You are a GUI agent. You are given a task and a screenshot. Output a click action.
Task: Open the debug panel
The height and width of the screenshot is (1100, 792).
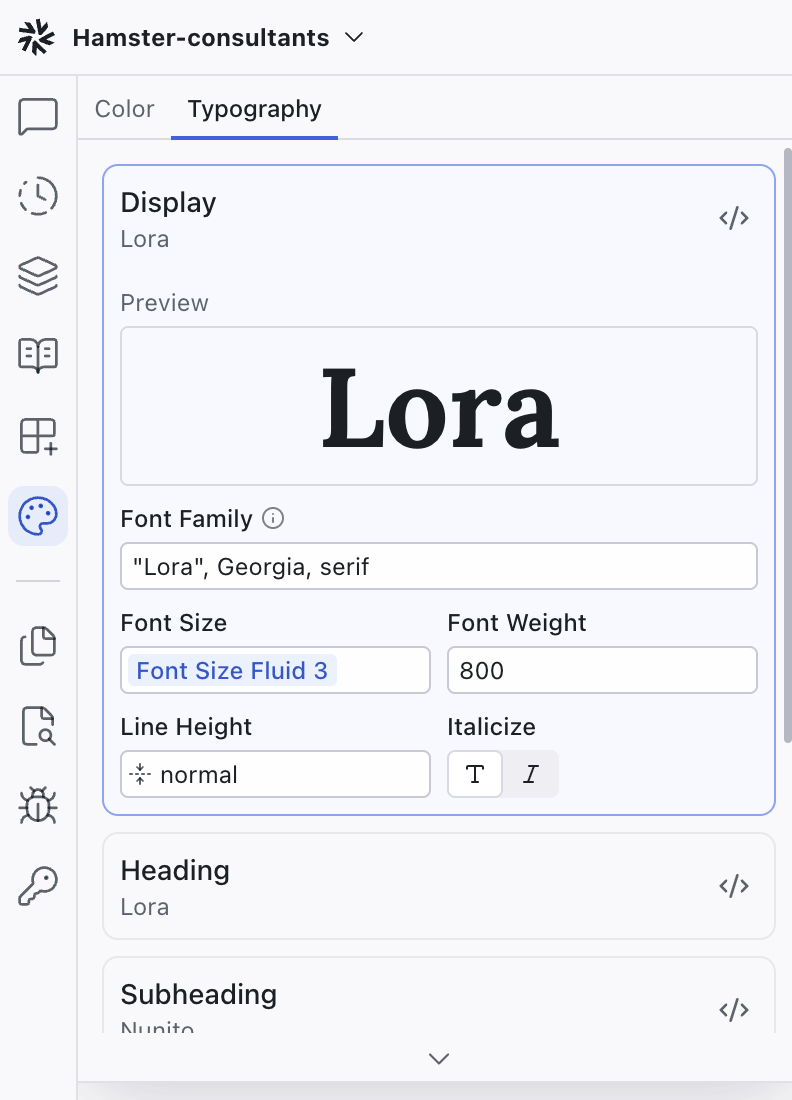(x=38, y=806)
